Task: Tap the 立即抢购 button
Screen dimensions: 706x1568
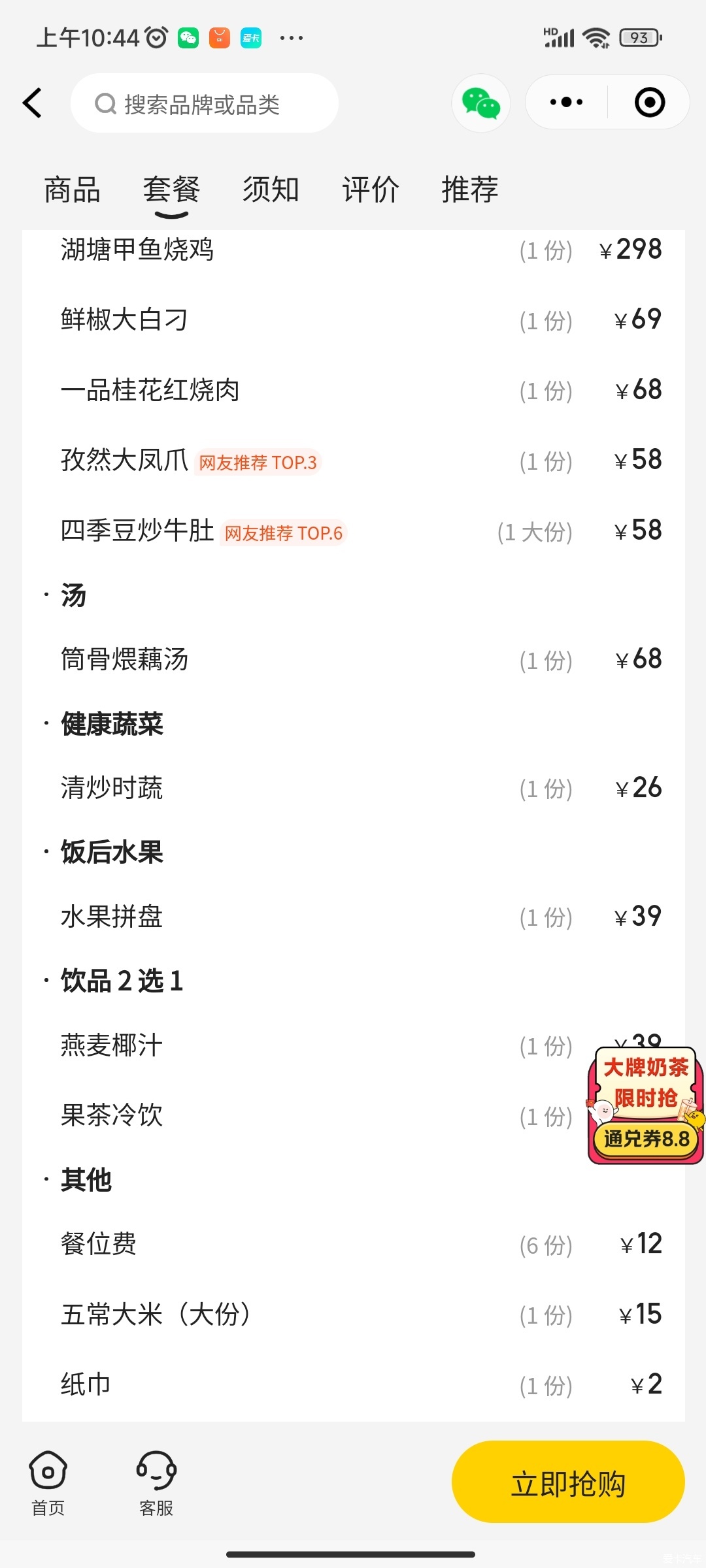Action: coord(568,1482)
